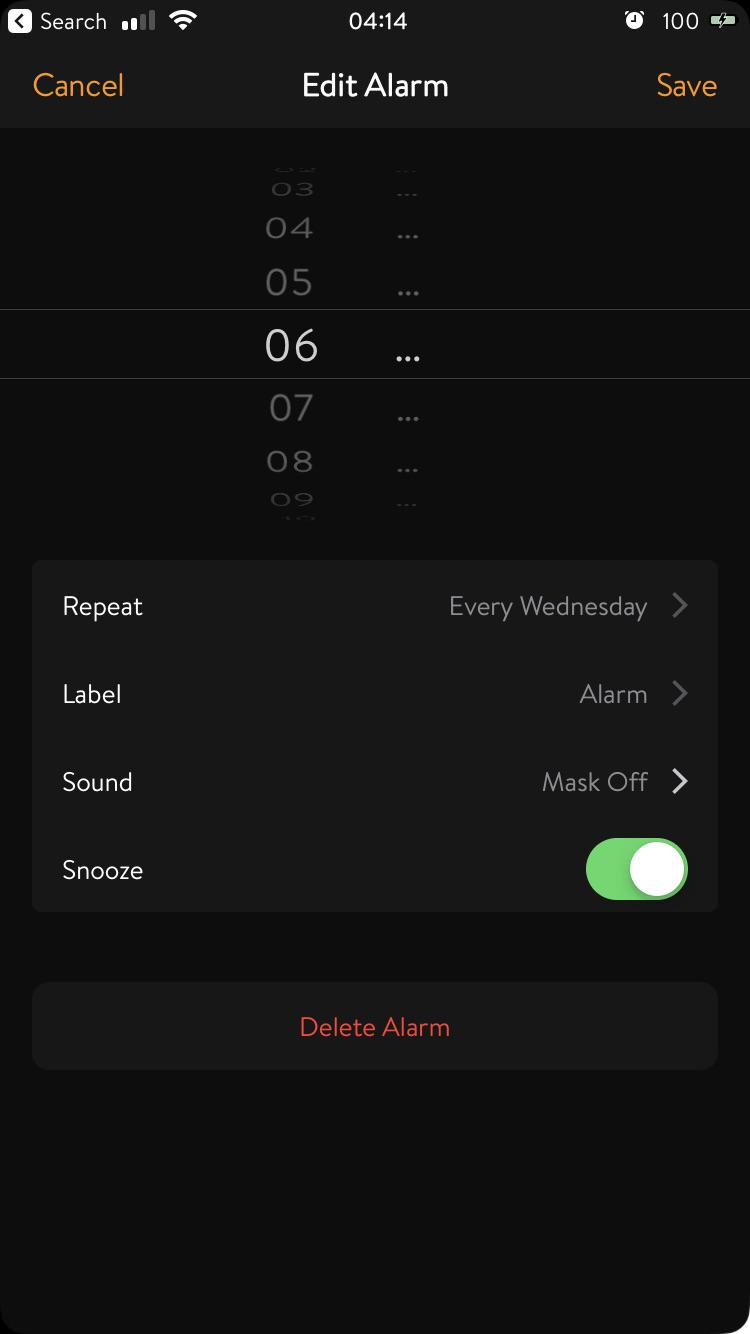Tap the Sound row chevron arrow
Viewport: 750px width, 1334px height.
point(679,782)
